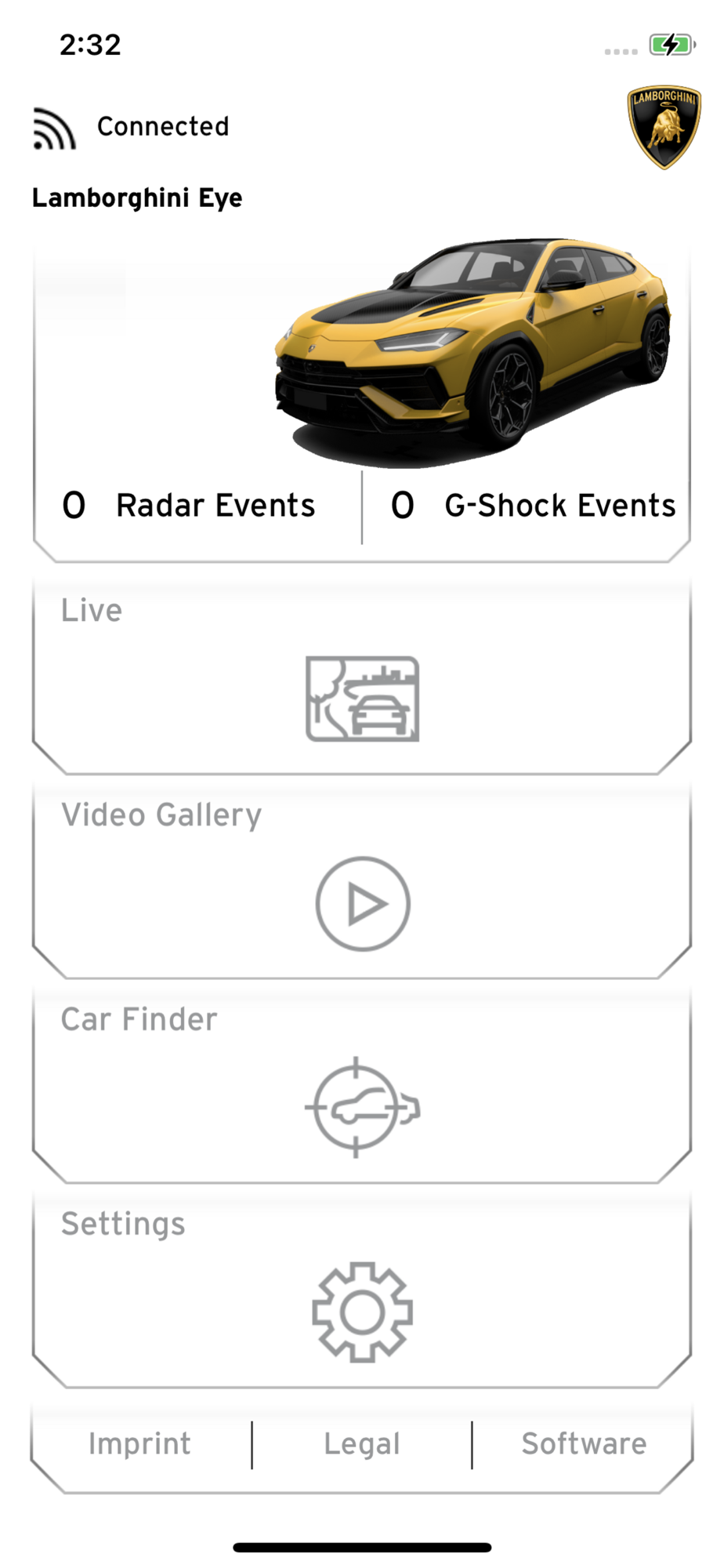Launch the Car Finder card
Viewport: 724px width, 1568px height.
362,1088
